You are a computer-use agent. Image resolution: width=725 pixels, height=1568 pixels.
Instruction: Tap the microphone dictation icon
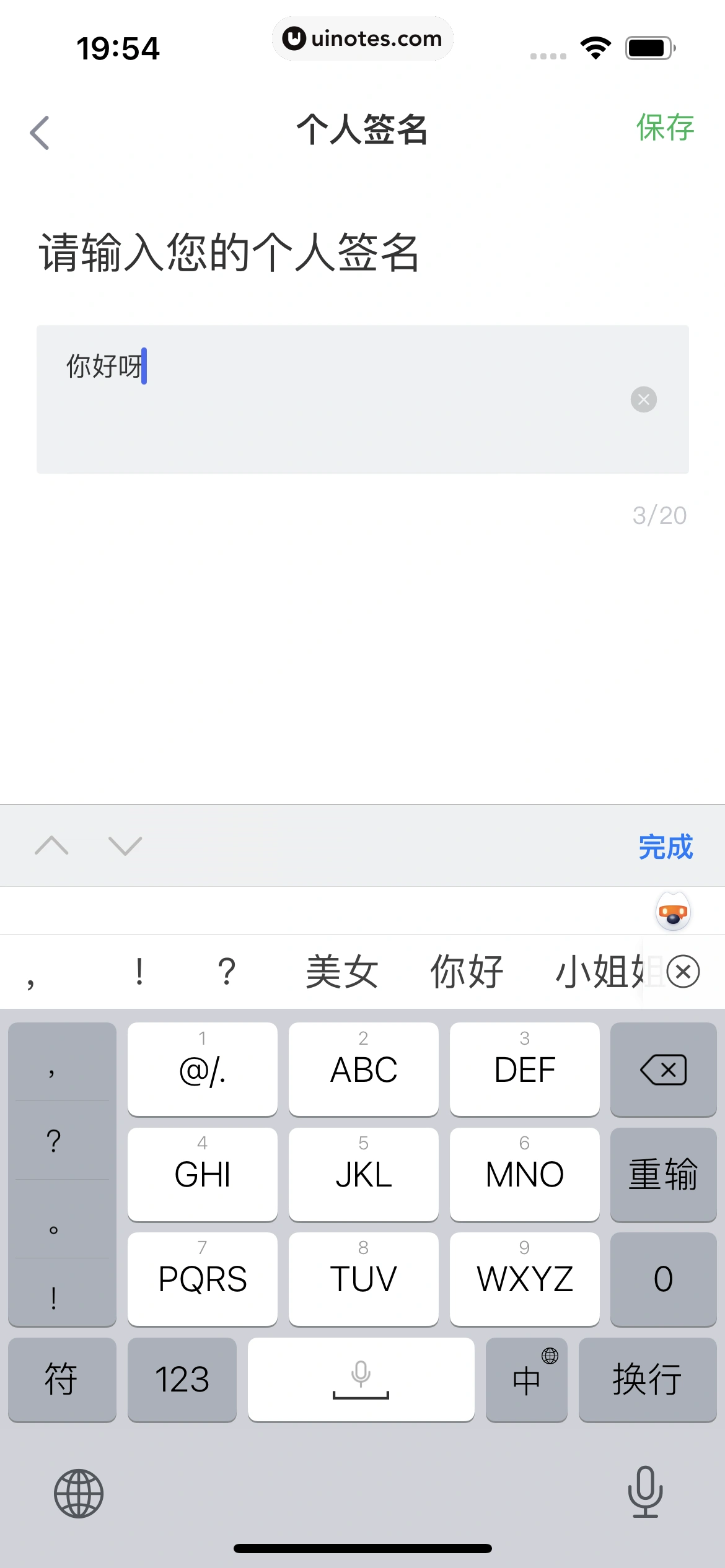(645, 1493)
